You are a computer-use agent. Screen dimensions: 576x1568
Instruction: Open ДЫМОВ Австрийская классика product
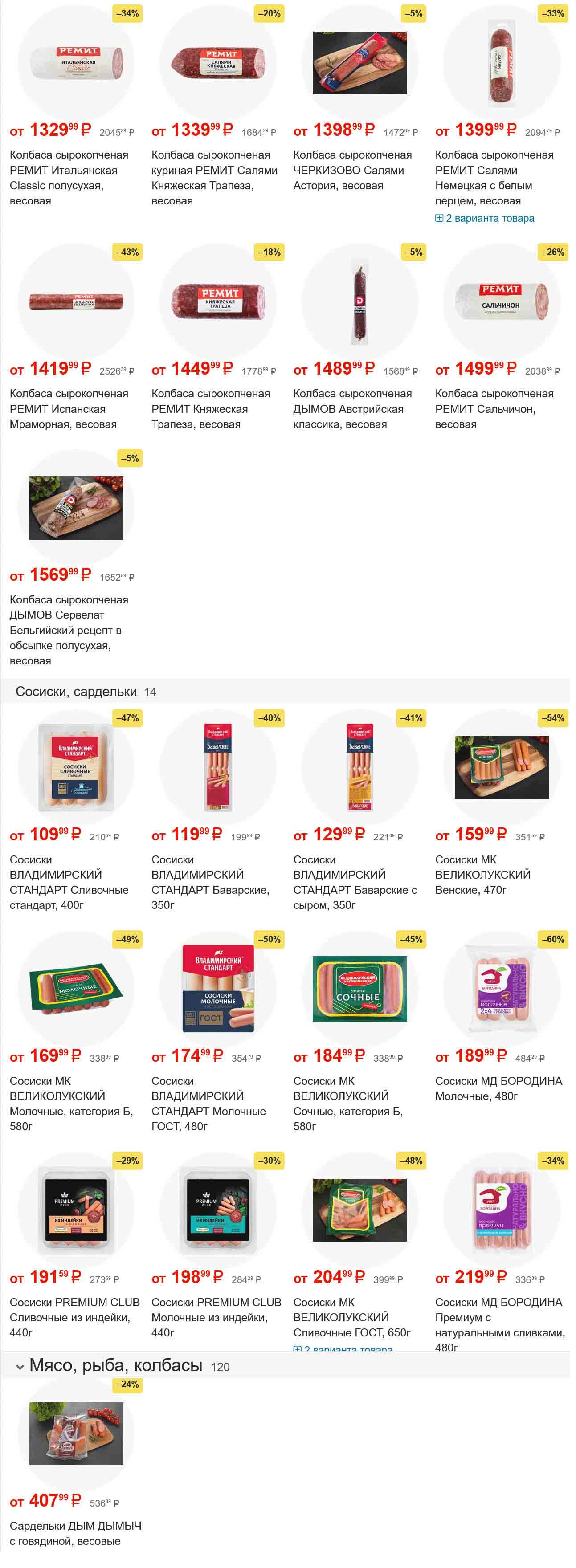point(352,408)
